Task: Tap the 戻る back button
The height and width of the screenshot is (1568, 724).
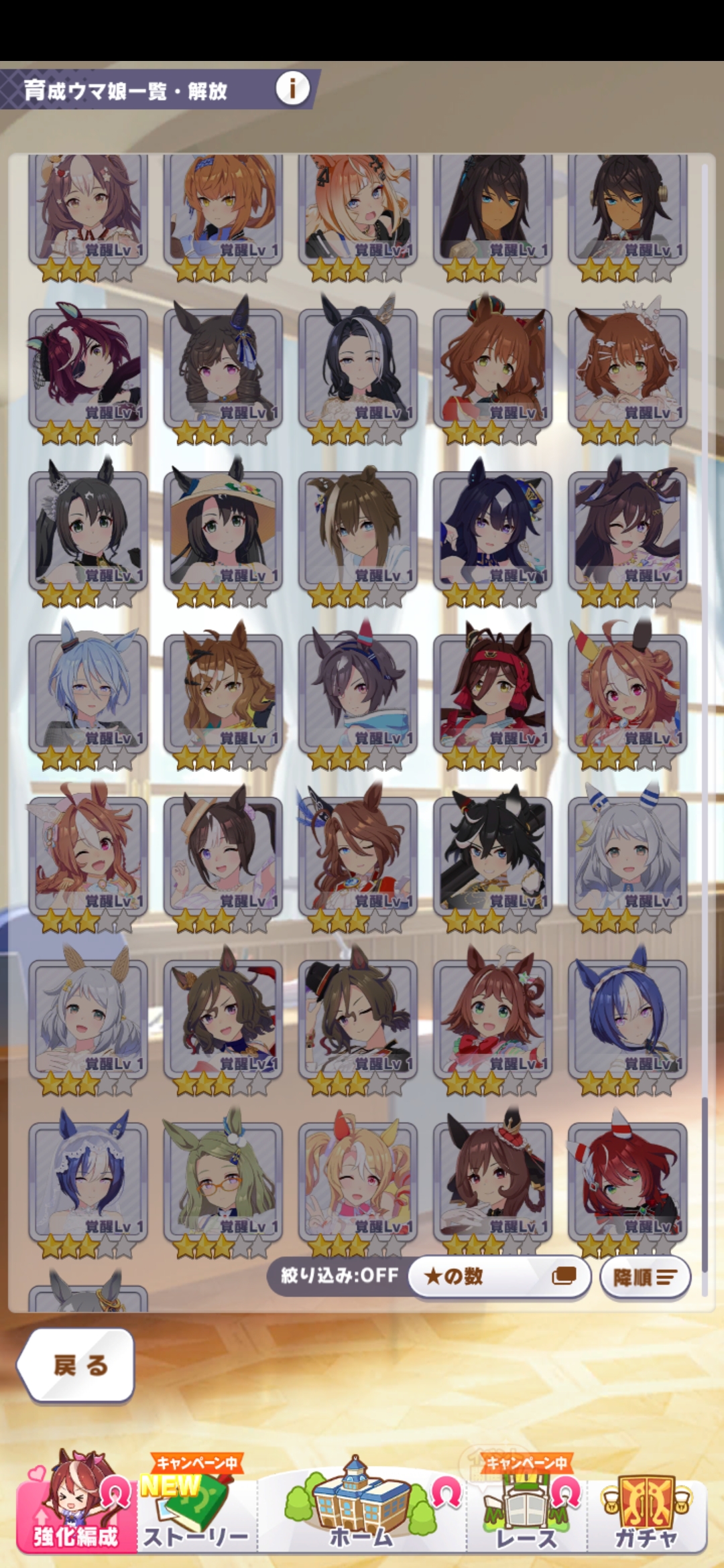Action: click(x=77, y=1365)
